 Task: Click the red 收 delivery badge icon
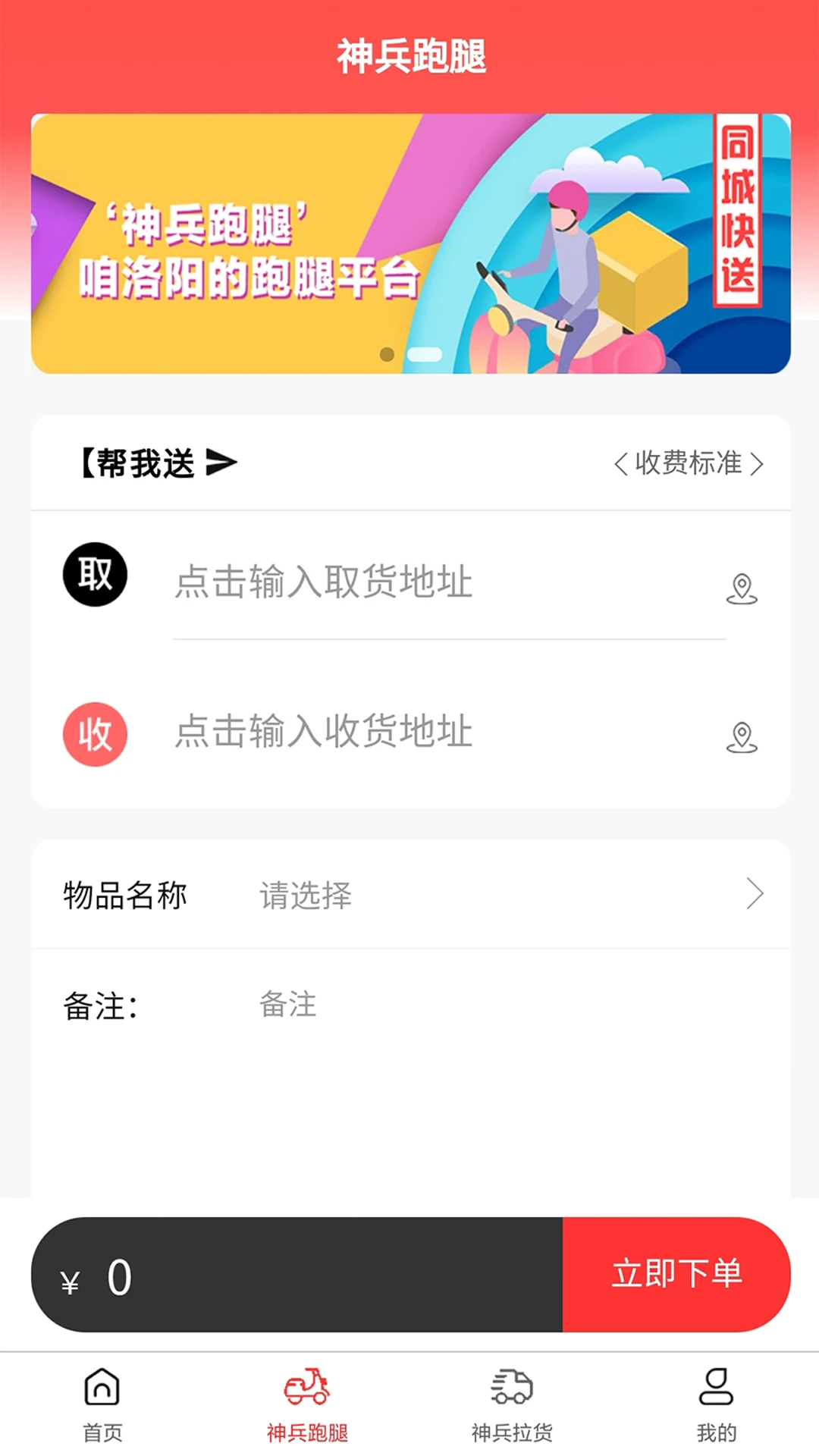point(95,733)
